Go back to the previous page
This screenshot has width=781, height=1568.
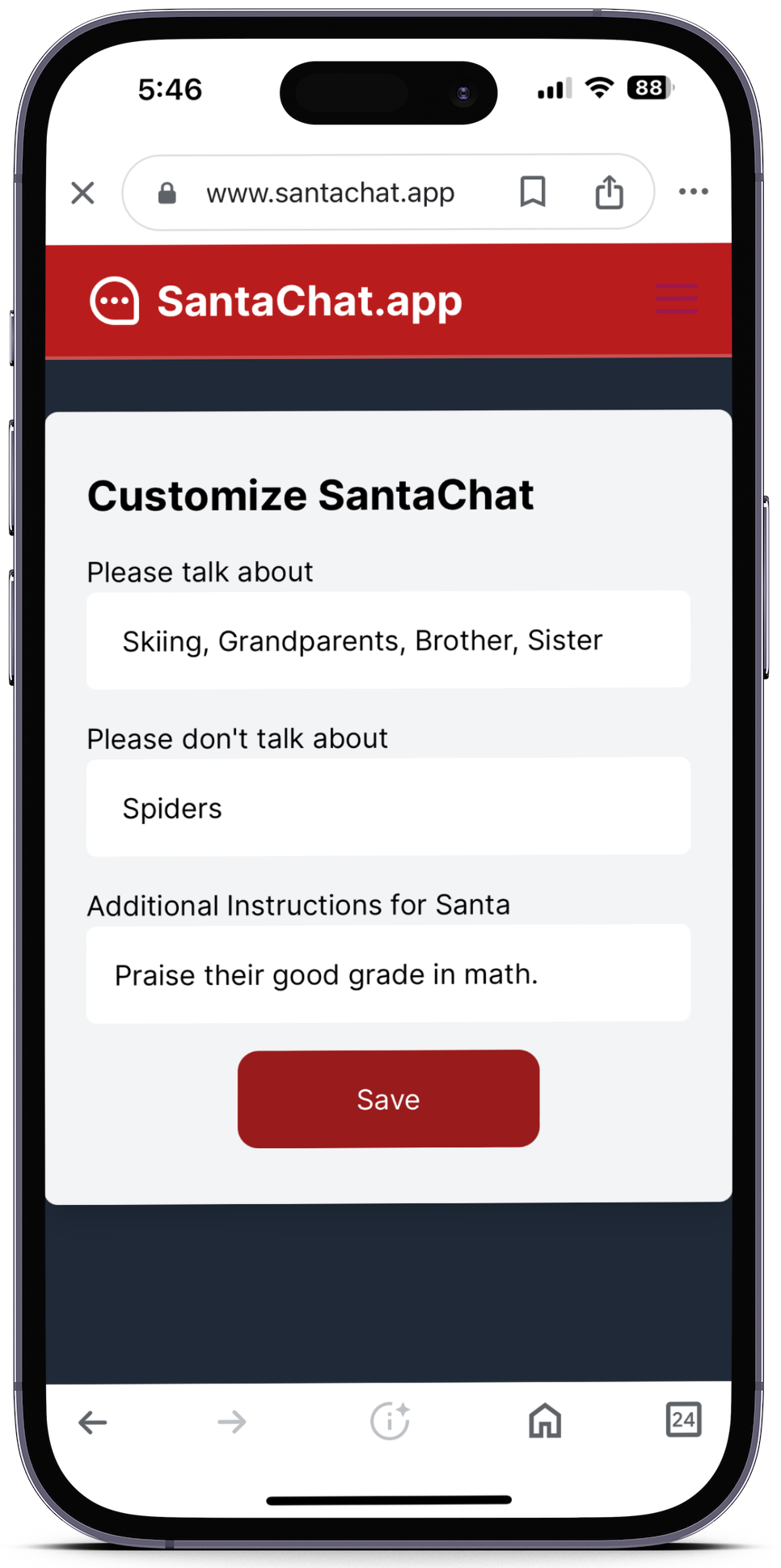click(x=93, y=1422)
